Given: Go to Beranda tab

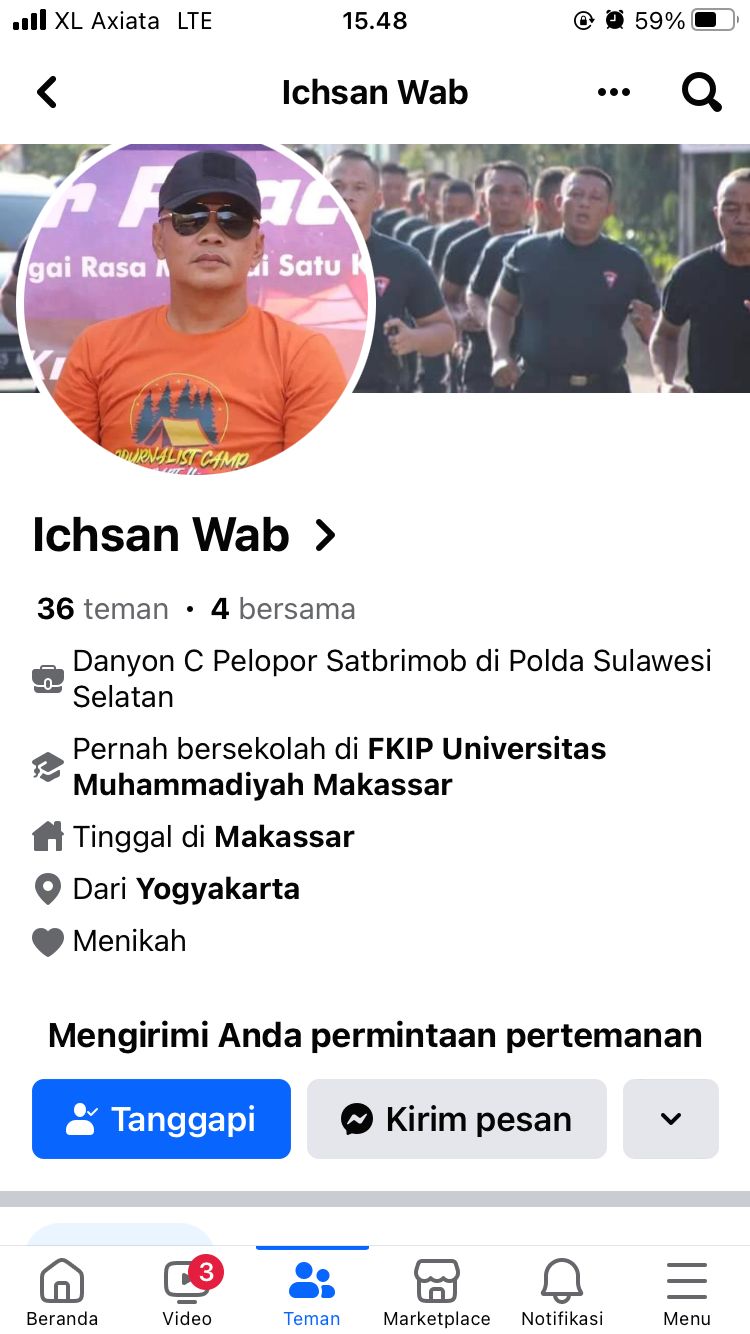Looking at the screenshot, I should [62, 1291].
